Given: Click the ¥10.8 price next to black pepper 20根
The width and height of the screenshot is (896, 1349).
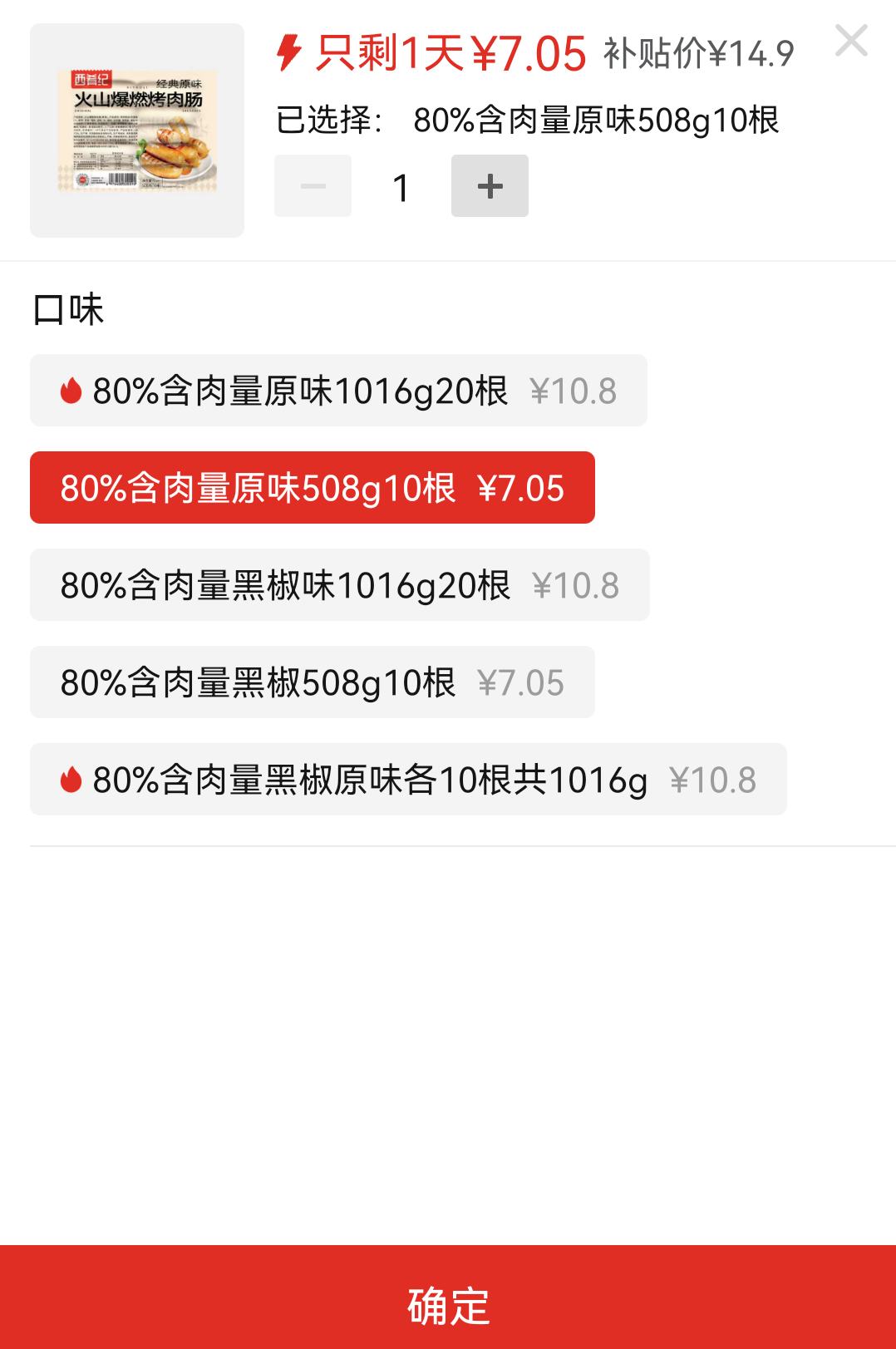Looking at the screenshot, I should click(575, 584).
